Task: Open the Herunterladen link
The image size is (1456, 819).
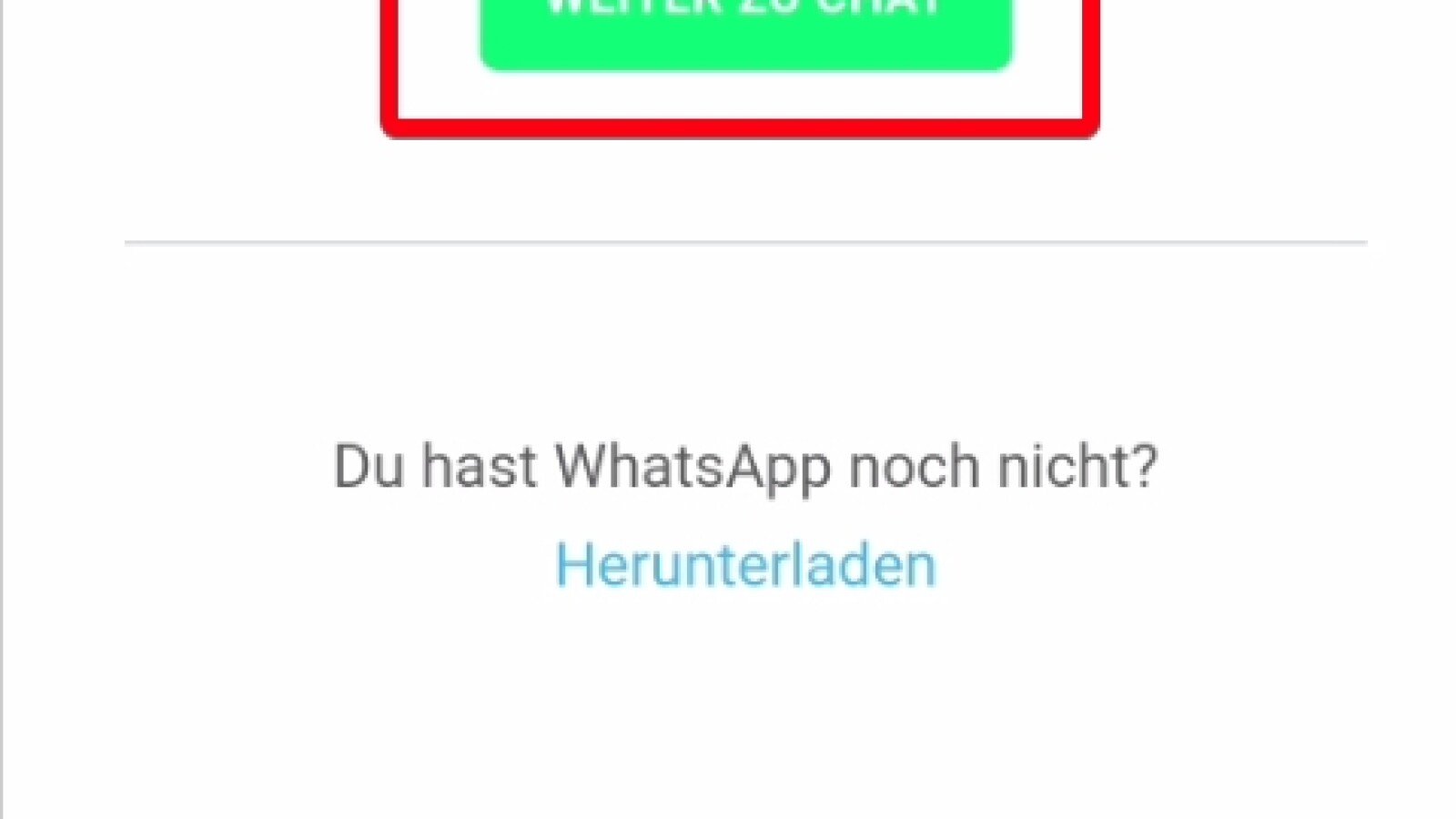Action: click(x=745, y=565)
